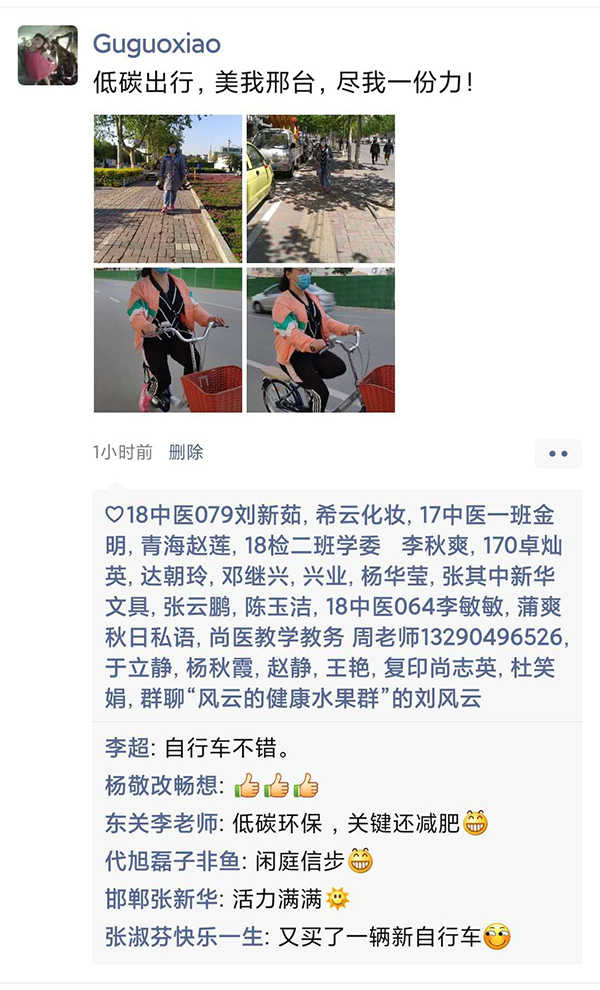The width and height of the screenshot is (600, 990).
Task: Open the photo of a woman walking on the brick path
Action: 168,188
